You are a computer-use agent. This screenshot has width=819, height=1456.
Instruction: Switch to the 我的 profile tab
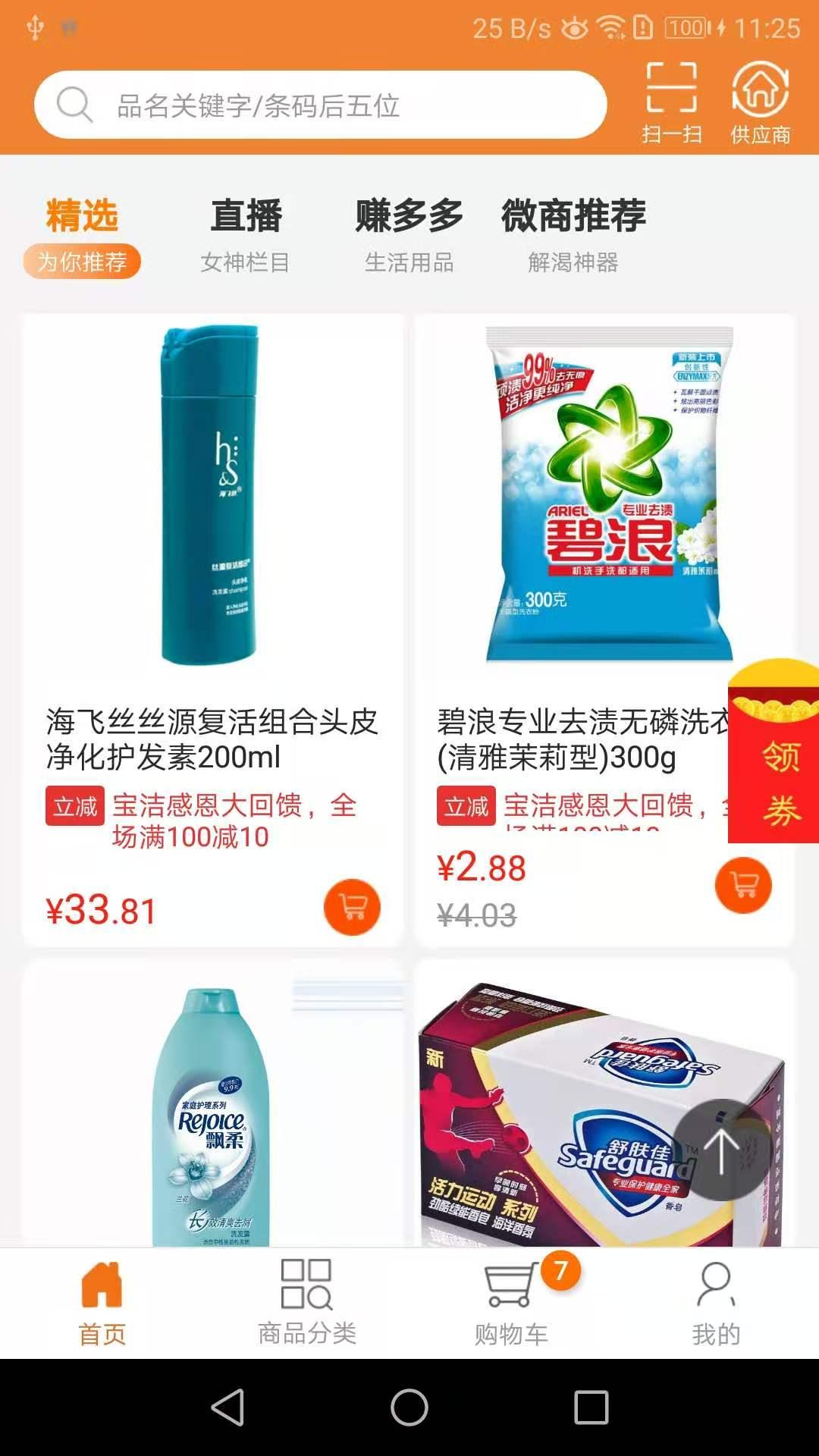(x=716, y=1303)
